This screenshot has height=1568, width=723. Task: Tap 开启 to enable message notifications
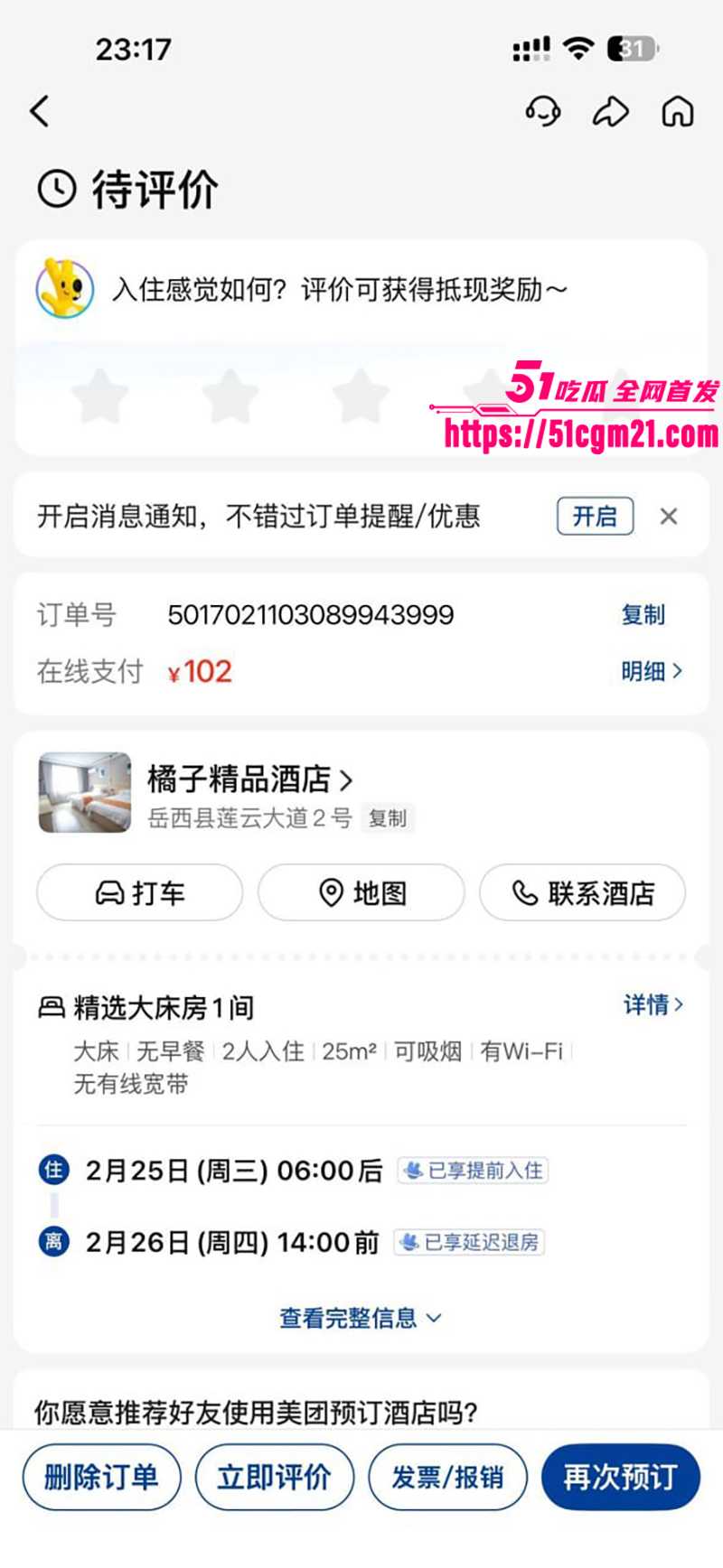[595, 516]
